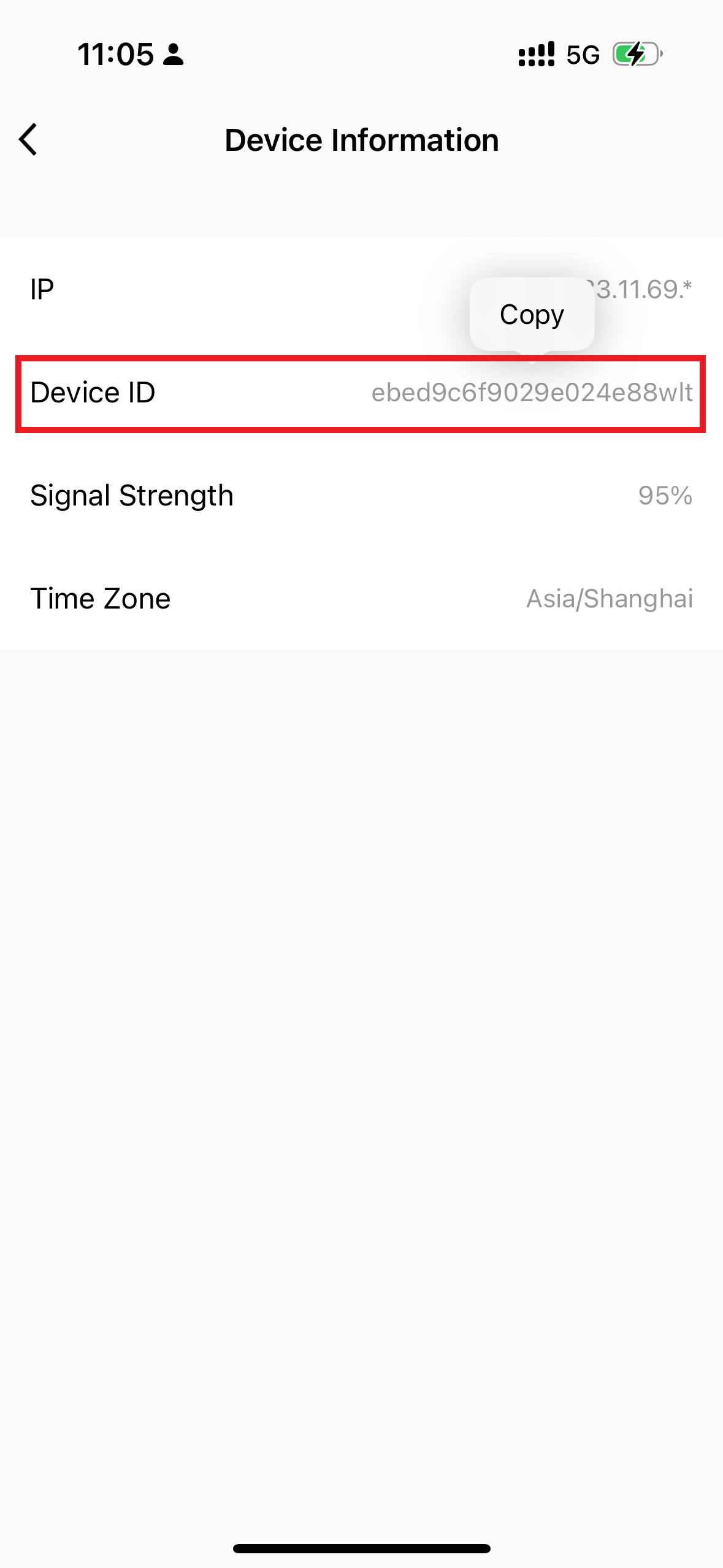
Task: Select the Signal Strength 95% value
Action: 665,496
